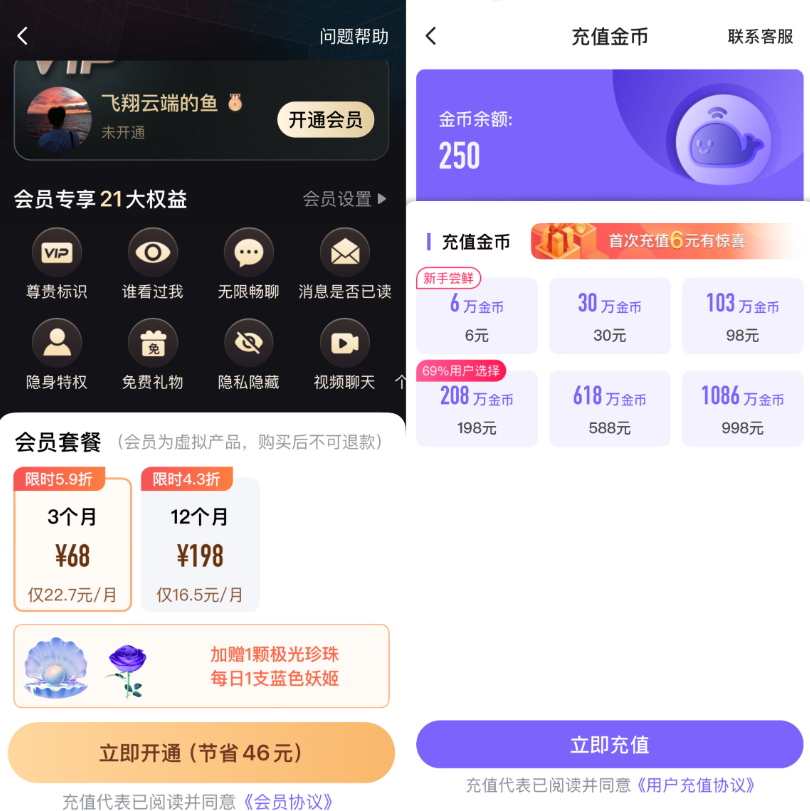The height and width of the screenshot is (811, 810).
Task: Tap 立即充值 to recharge coins
Action: click(x=609, y=745)
